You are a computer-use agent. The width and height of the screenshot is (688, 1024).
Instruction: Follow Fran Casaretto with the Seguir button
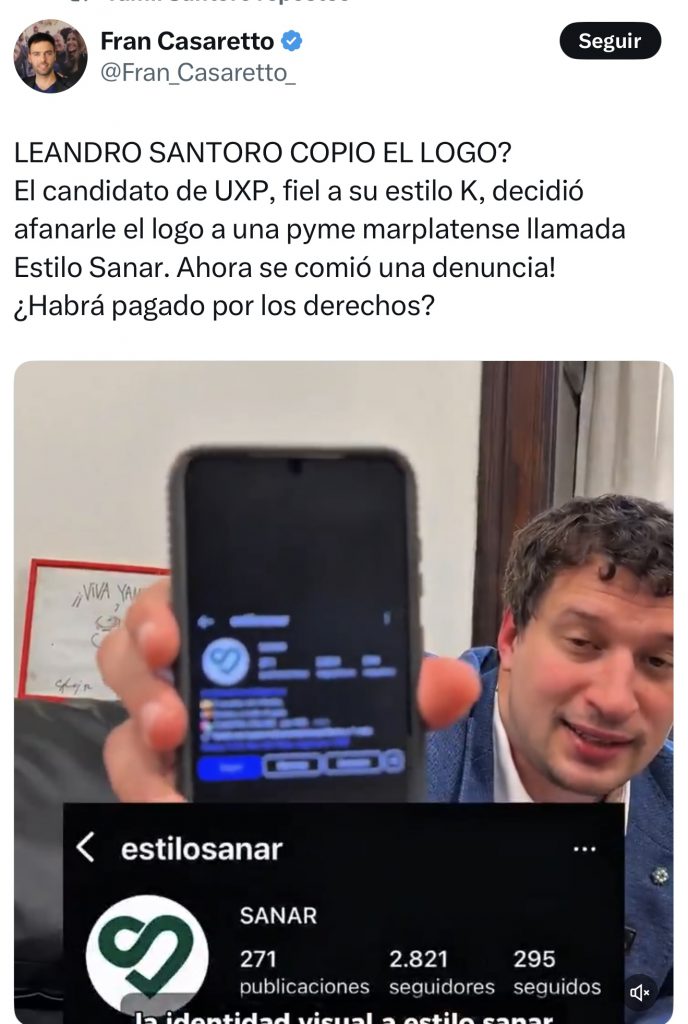coord(609,41)
